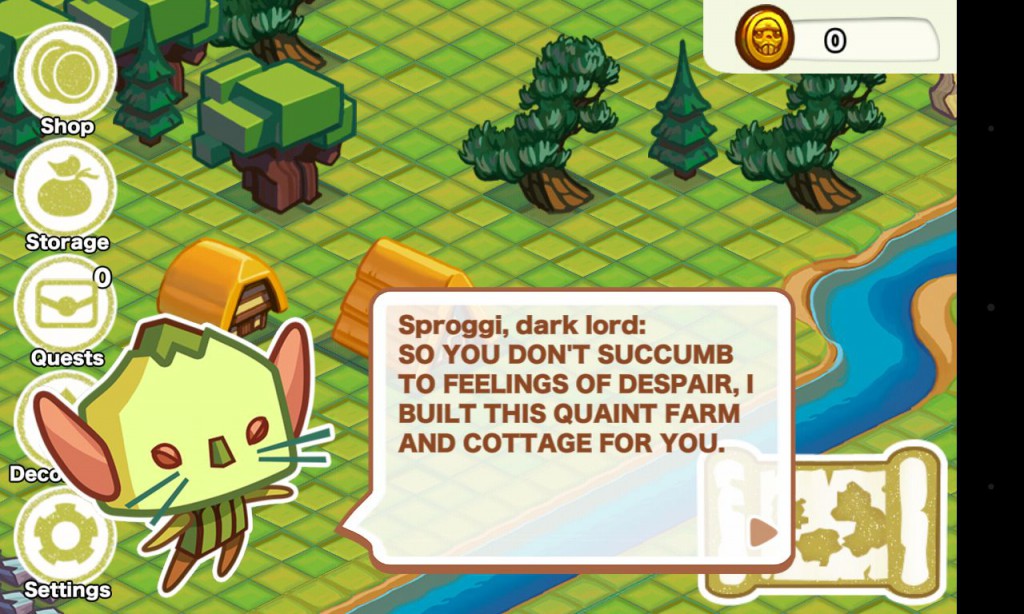The width and height of the screenshot is (1024, 614).
Task: Open the Settings gear
Action: [x=66, y=537]
